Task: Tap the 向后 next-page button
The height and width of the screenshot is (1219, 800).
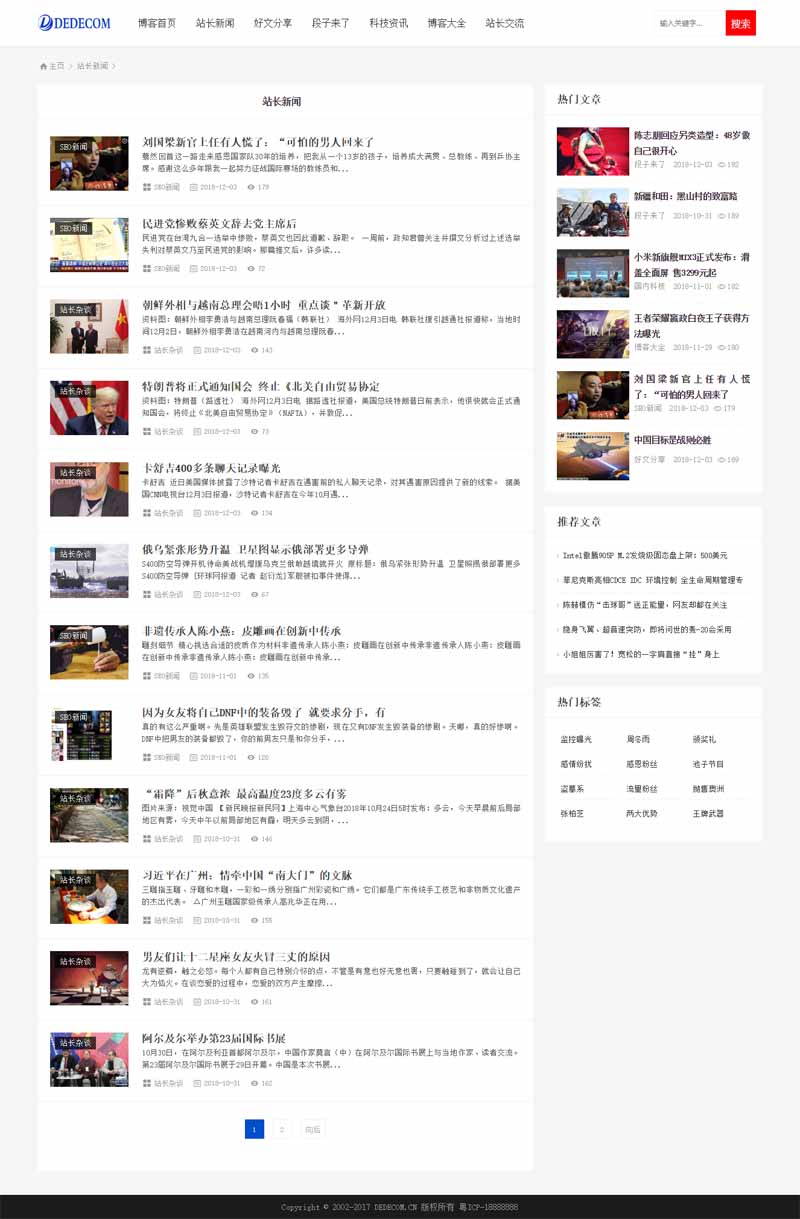Action: (x=313, y=1129)
